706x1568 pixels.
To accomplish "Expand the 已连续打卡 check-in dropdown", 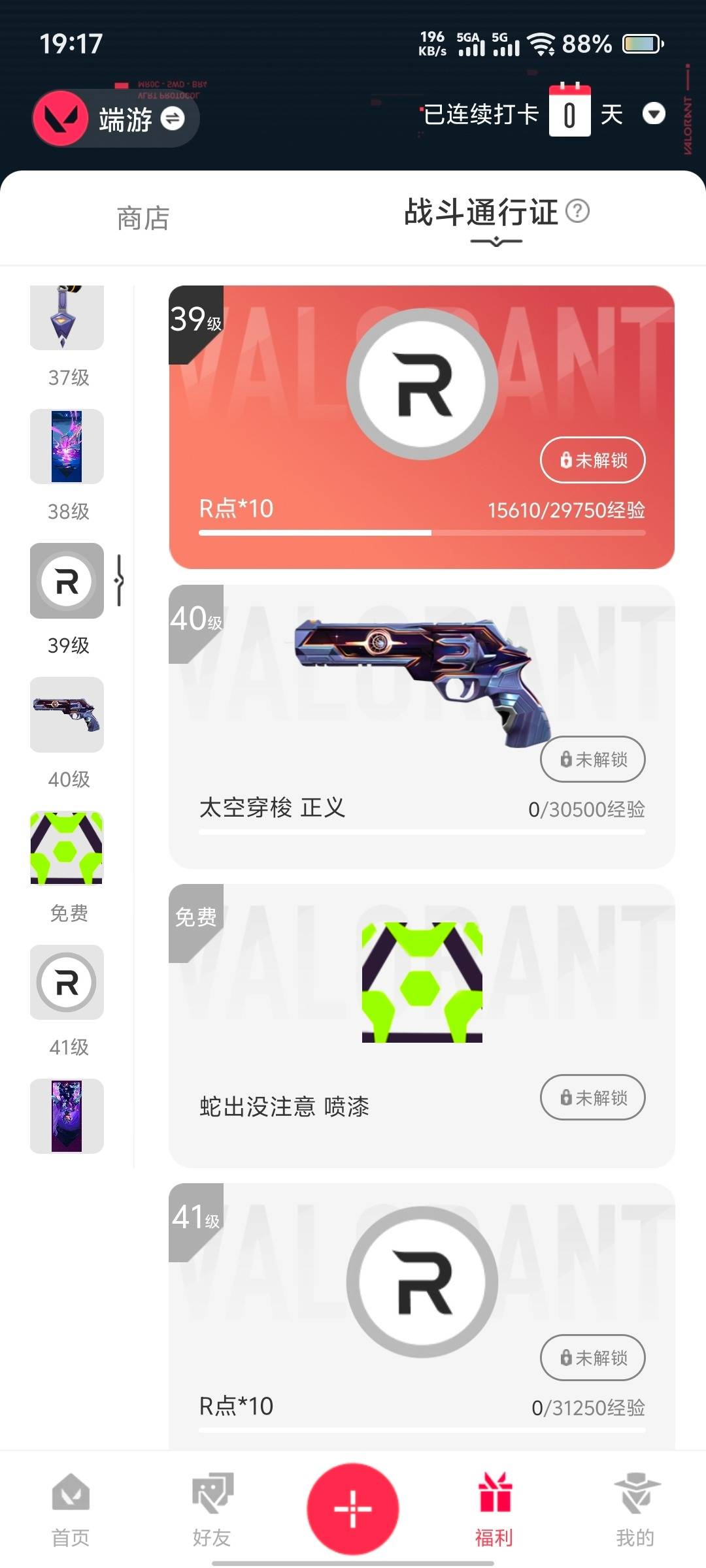I will pos(654,114).
